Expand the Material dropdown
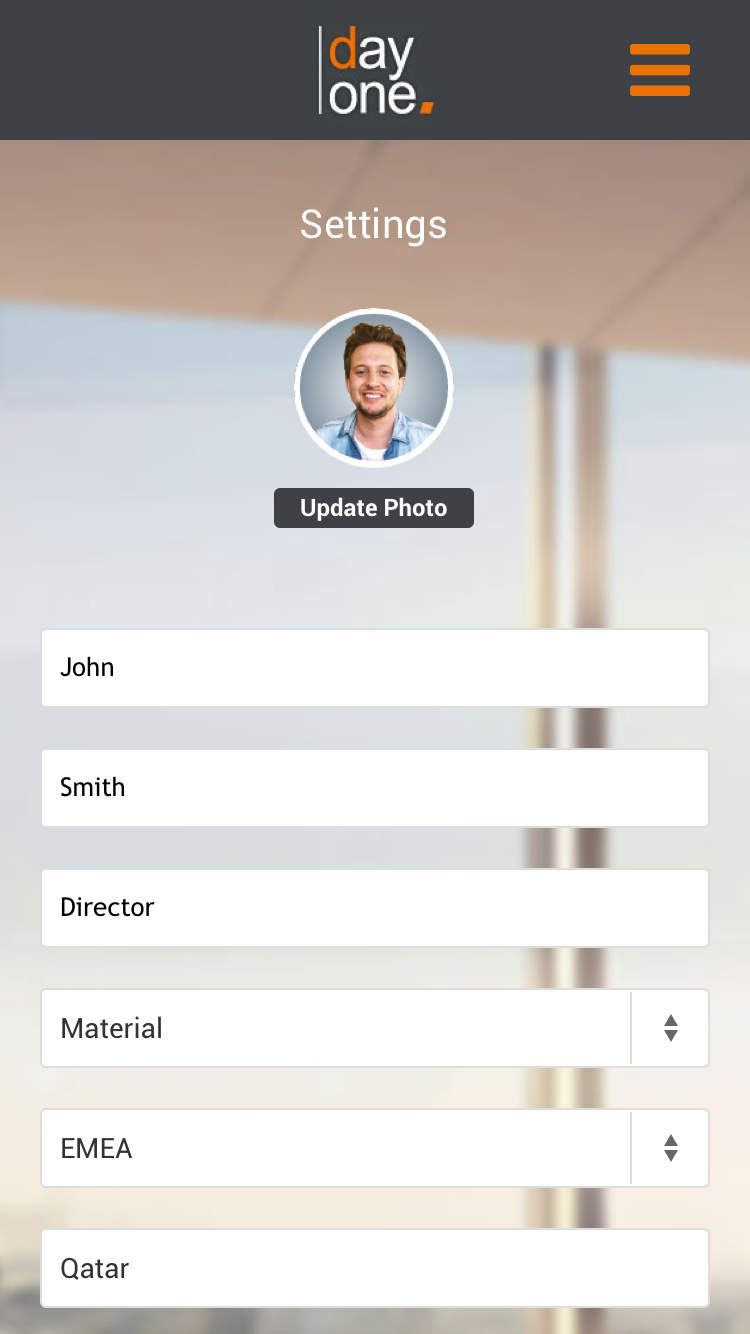Viewport: 750px width, 1334px height. coord(374,1028)
